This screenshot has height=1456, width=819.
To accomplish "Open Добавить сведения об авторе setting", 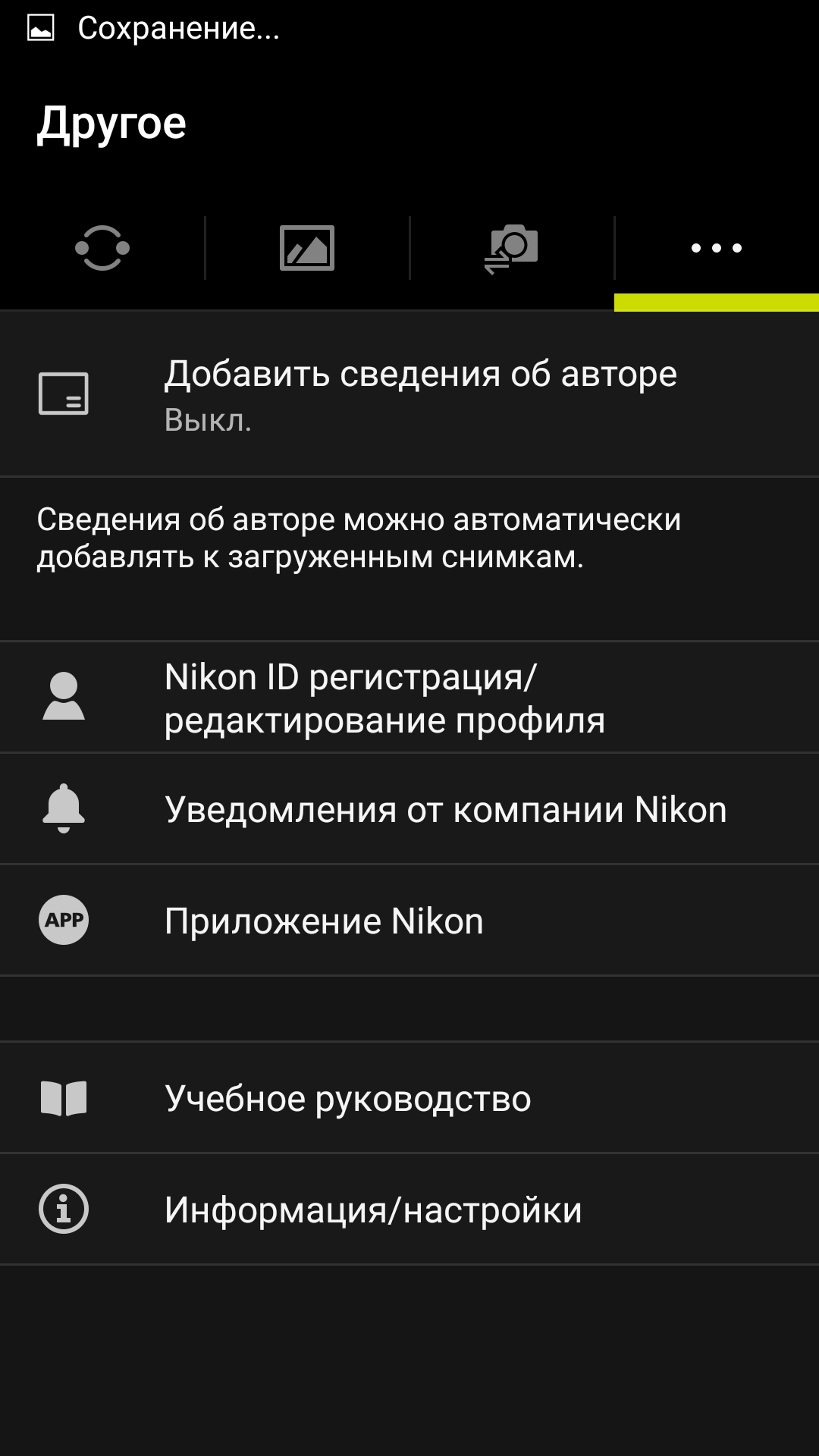I will (409, 394).
